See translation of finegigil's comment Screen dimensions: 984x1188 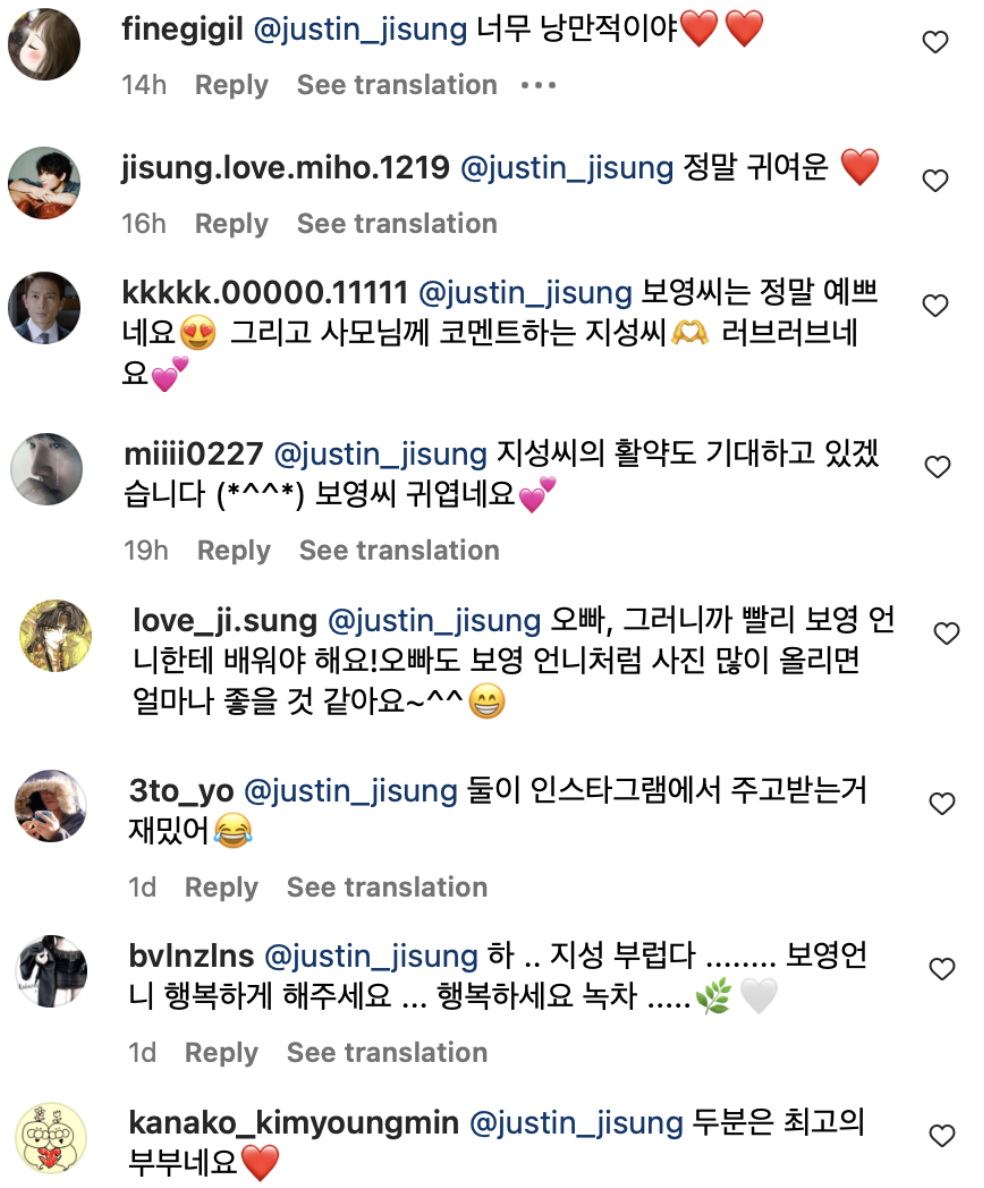(x=396, y=85)
